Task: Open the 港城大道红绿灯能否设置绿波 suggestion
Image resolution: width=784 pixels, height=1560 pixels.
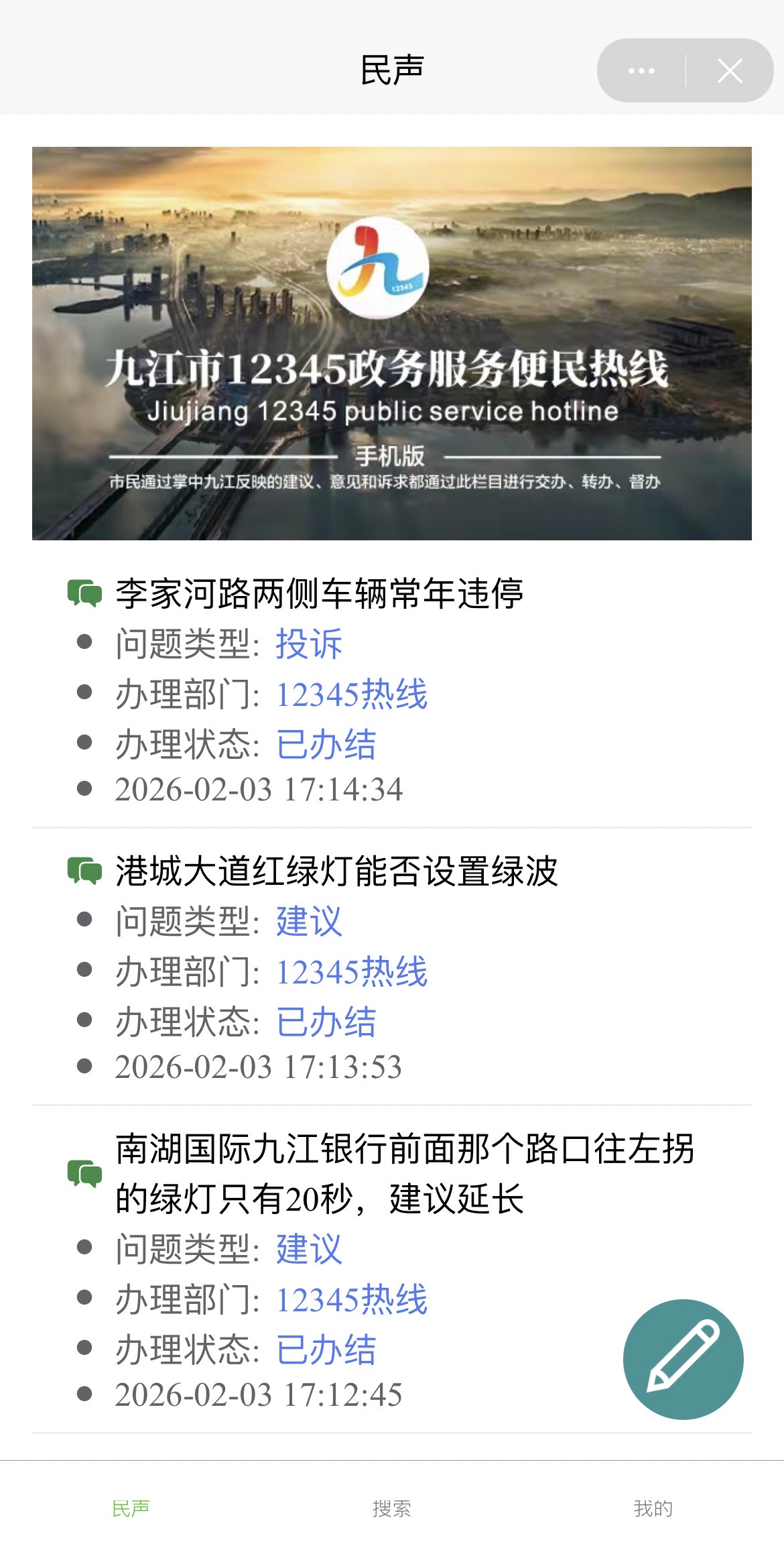Action: pos(336,871)
